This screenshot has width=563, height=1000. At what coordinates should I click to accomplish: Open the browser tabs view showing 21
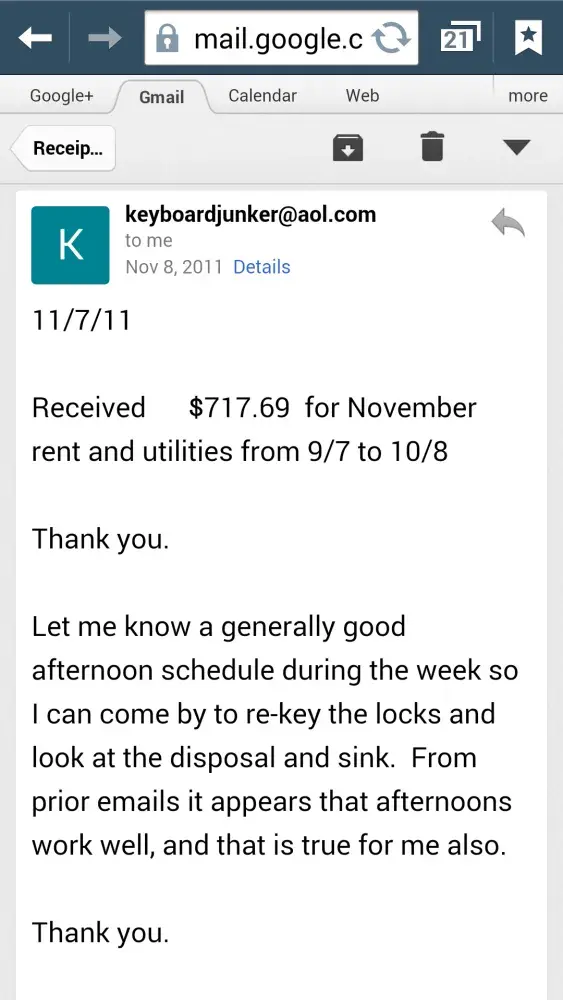(x=460, y=39)
